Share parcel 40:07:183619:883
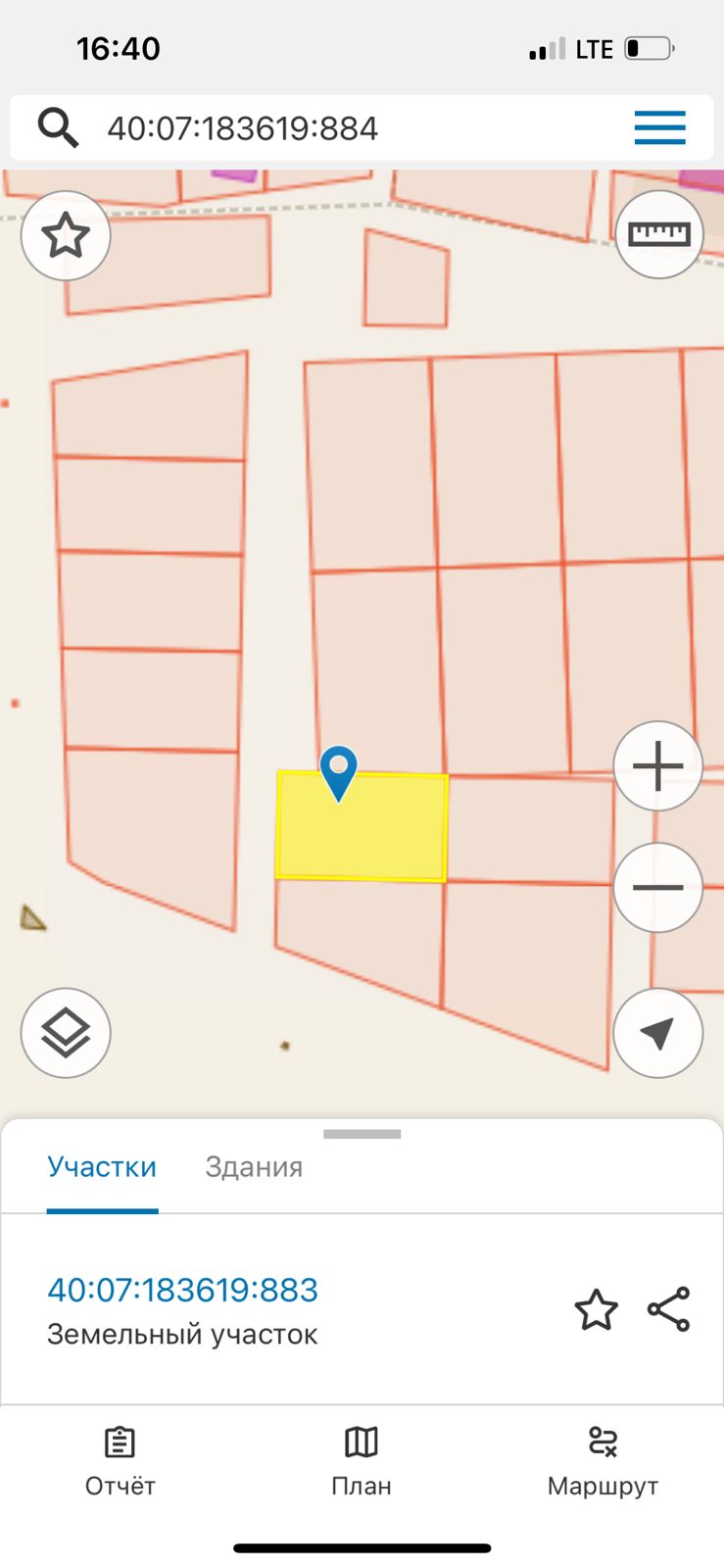This screenshot has width=724, height=1568. [x=669, y=1310]
